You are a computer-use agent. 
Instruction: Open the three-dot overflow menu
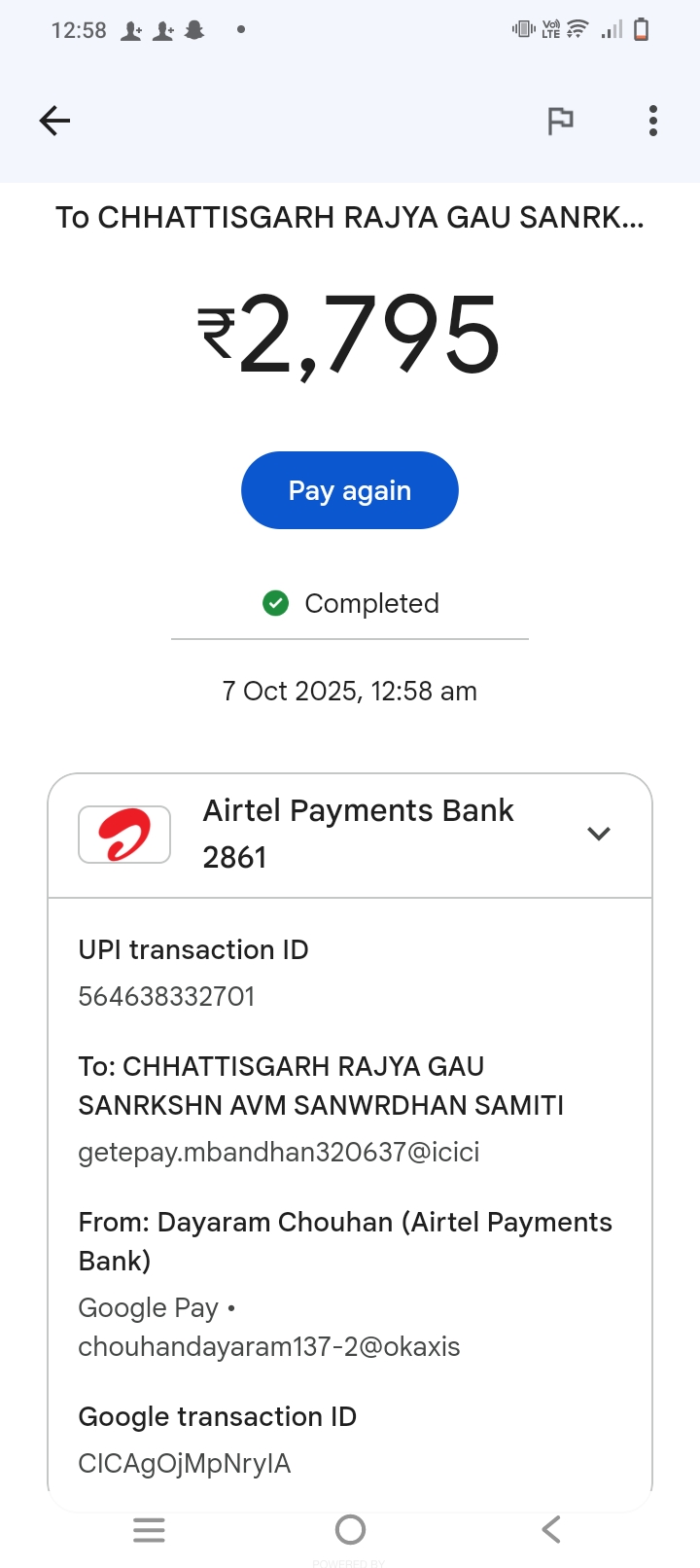click(652, 121)
